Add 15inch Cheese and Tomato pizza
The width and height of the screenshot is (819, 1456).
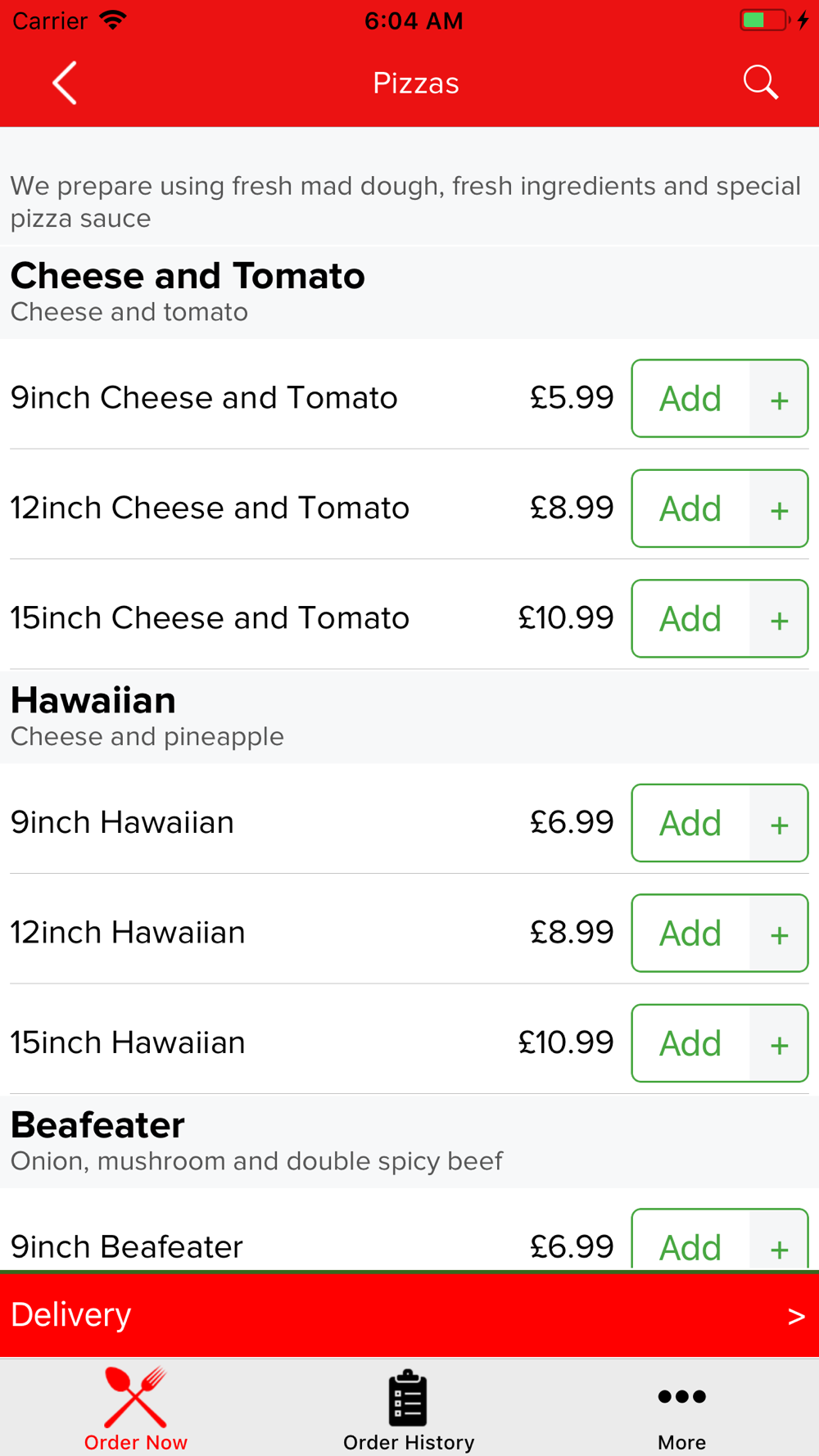pyautogui.click(x=719, y=618)
